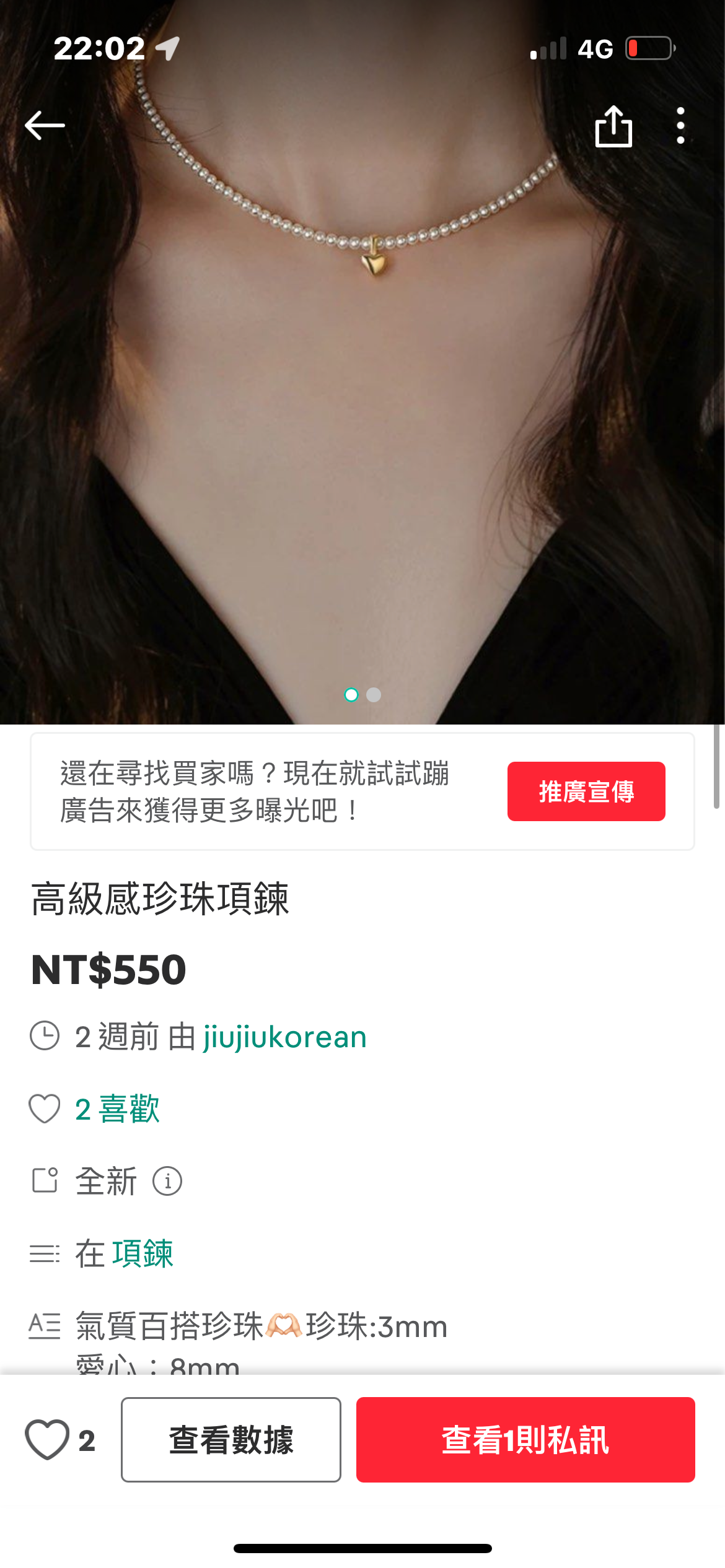725x1568 pixels.
Task: Tap the 推廣宣傳 promotion button
Action: 586,791
